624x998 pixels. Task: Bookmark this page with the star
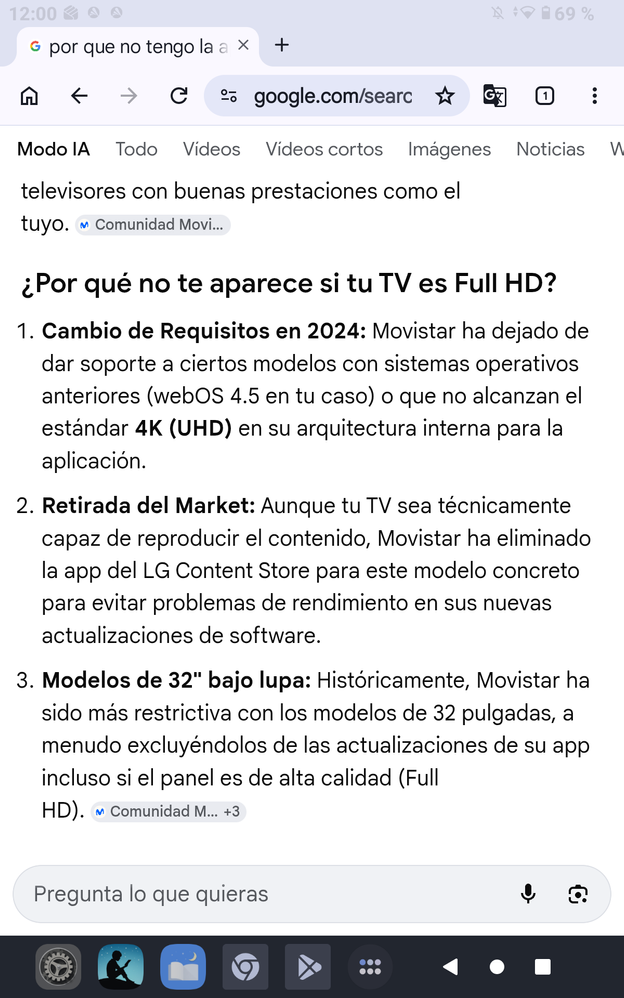pyautogui.click(x=445, y=96)
